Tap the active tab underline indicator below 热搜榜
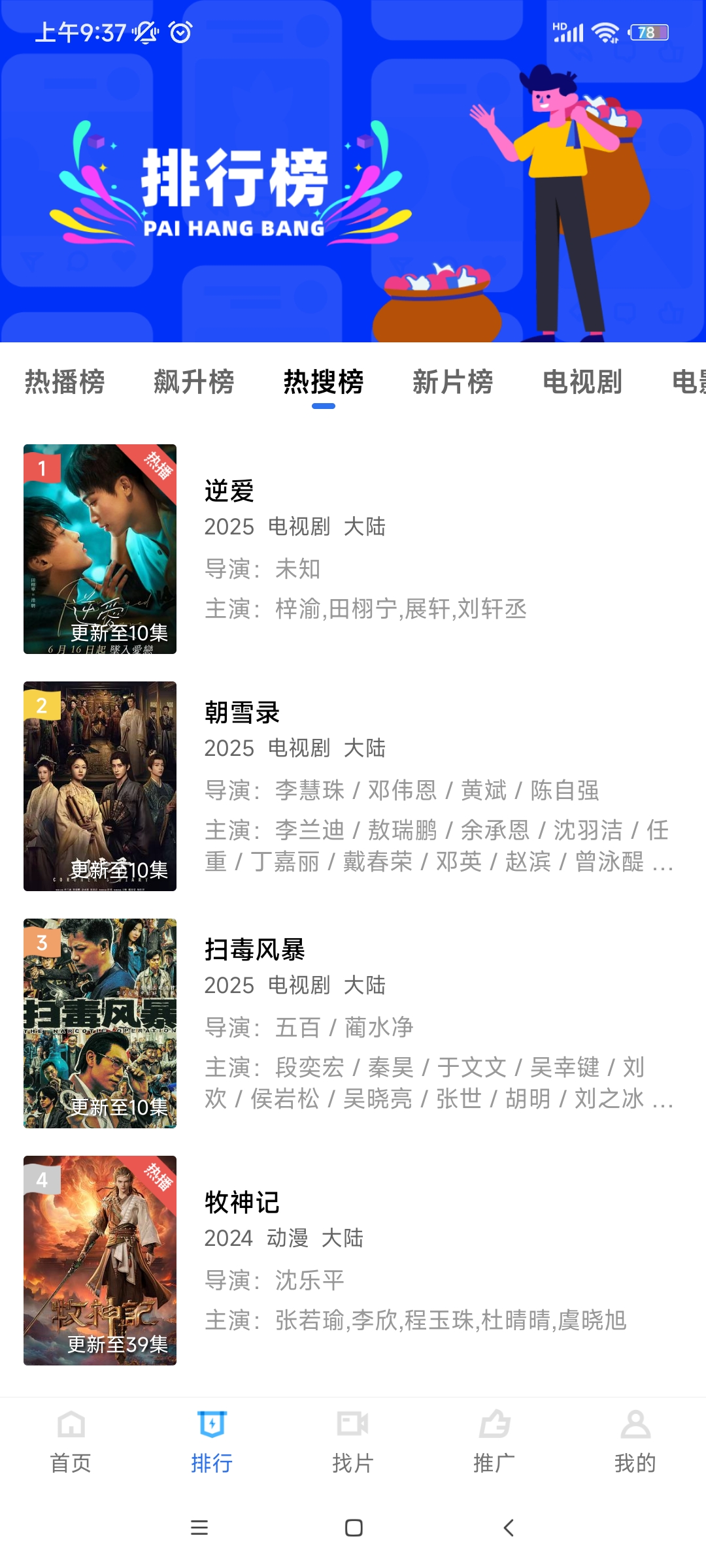This screenshot has width=706, height=1568. tap(324, 406)
